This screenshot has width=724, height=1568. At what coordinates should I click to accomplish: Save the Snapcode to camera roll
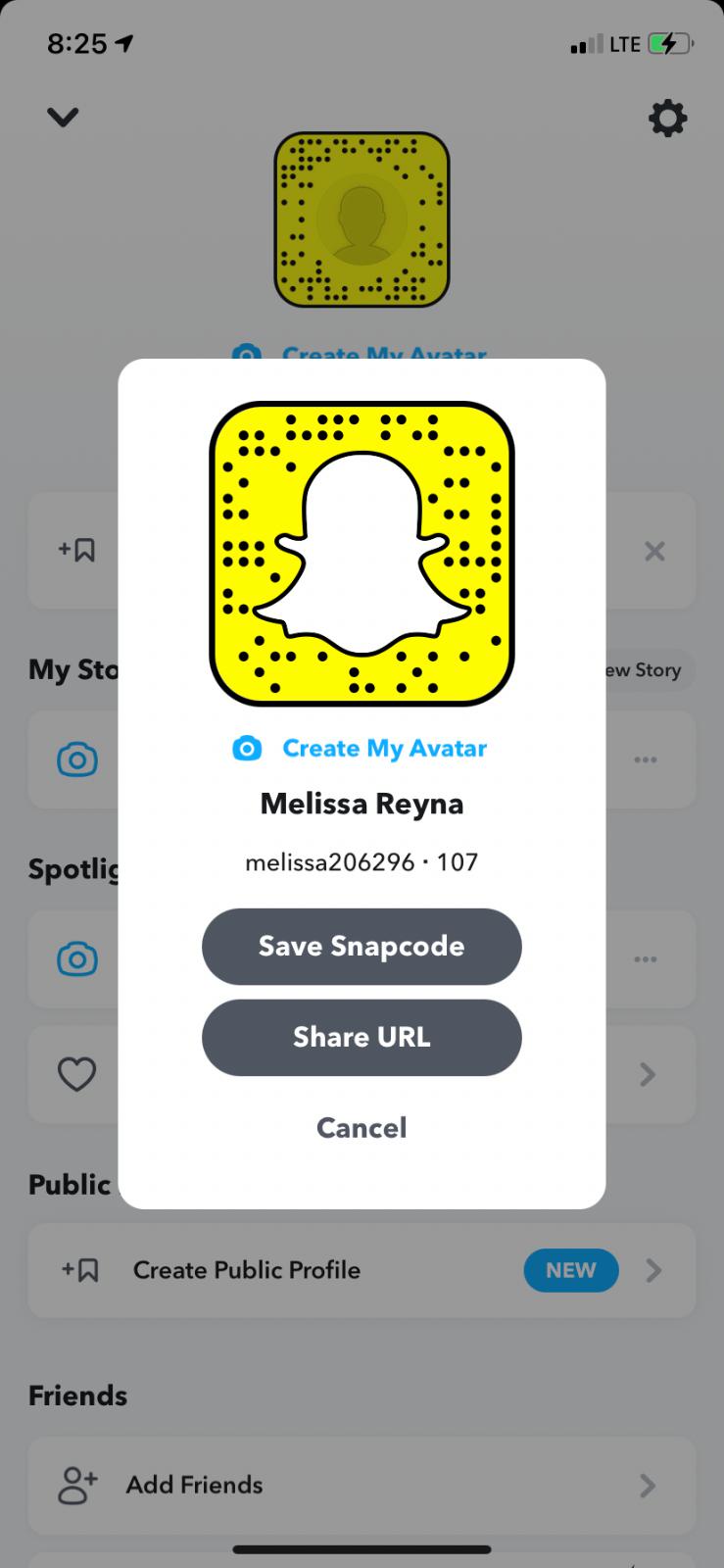(362, 946)
